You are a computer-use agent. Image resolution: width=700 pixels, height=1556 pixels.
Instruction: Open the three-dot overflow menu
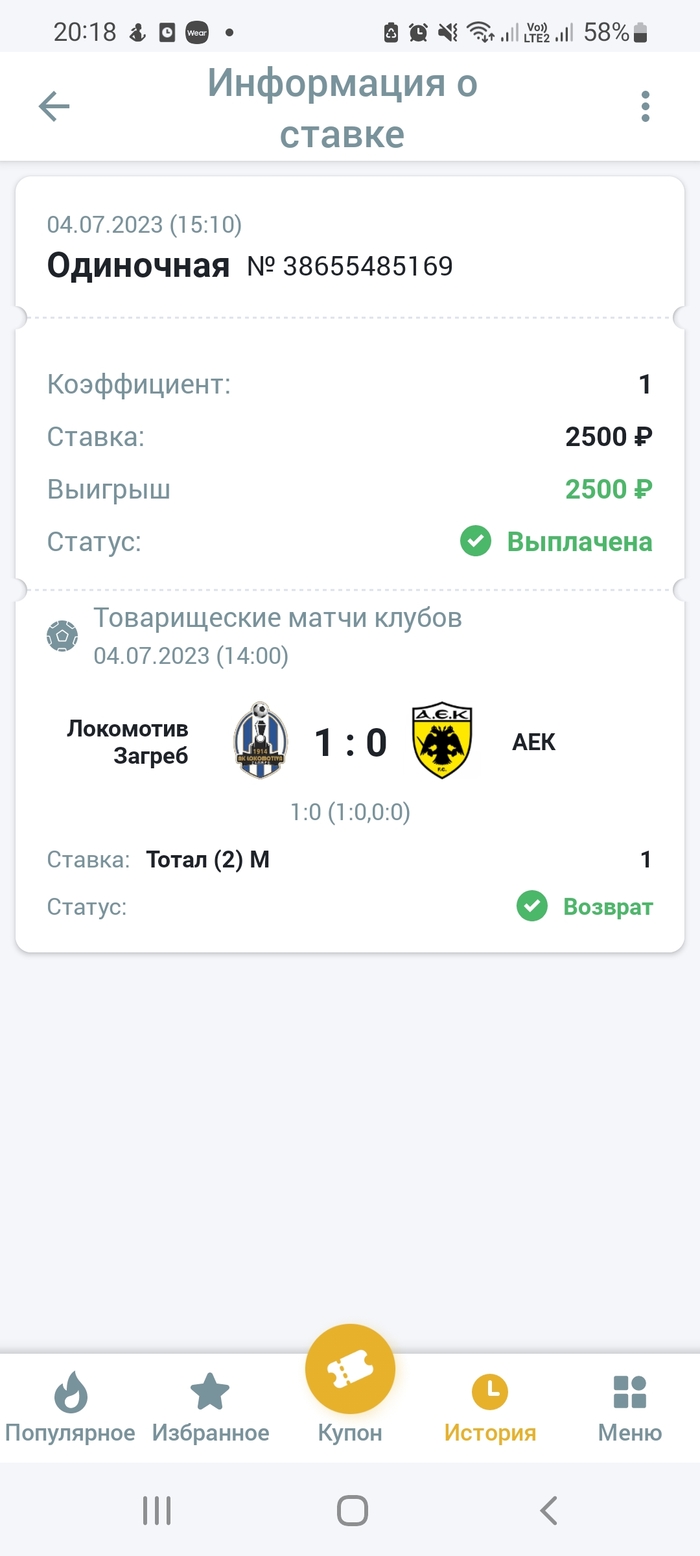(646, 106)
